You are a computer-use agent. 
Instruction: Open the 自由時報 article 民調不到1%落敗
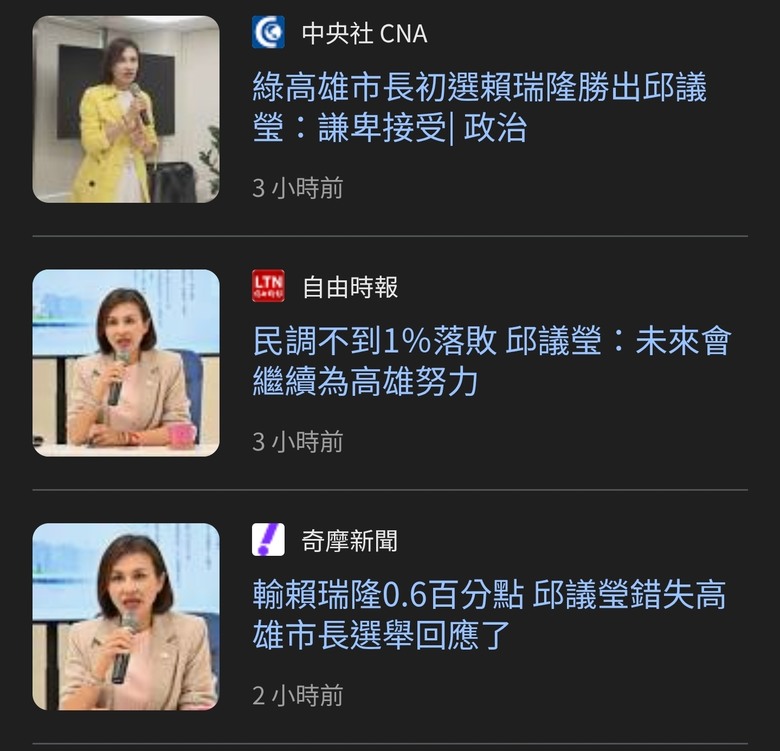491,361
